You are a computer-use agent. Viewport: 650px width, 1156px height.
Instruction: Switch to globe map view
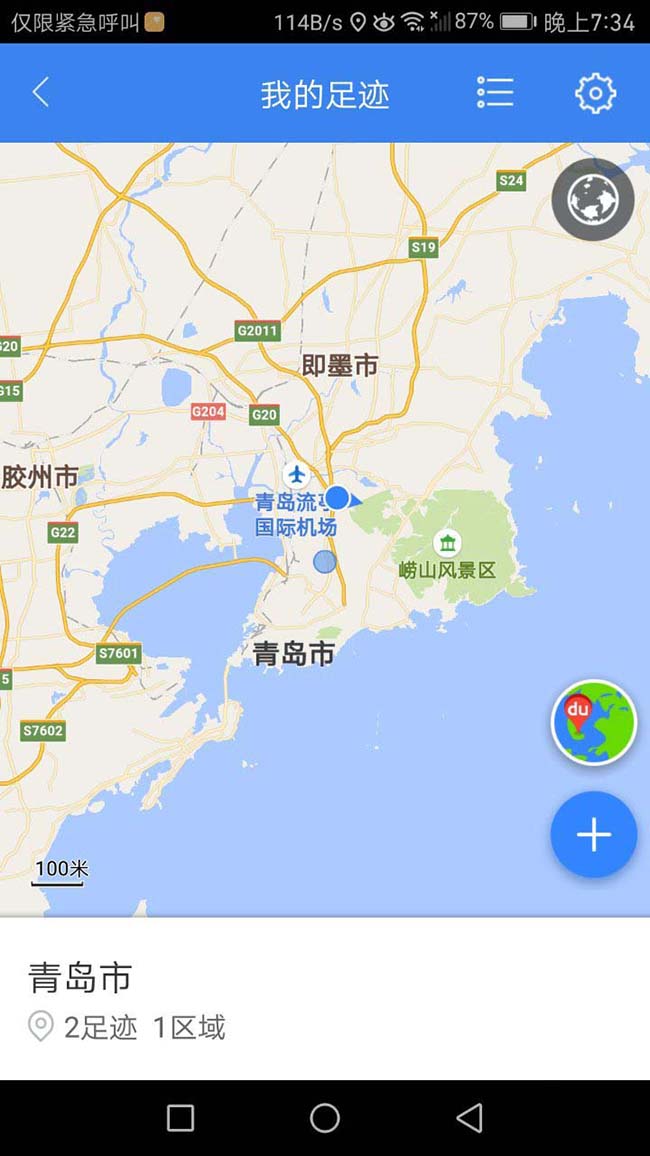coord(593,199)
